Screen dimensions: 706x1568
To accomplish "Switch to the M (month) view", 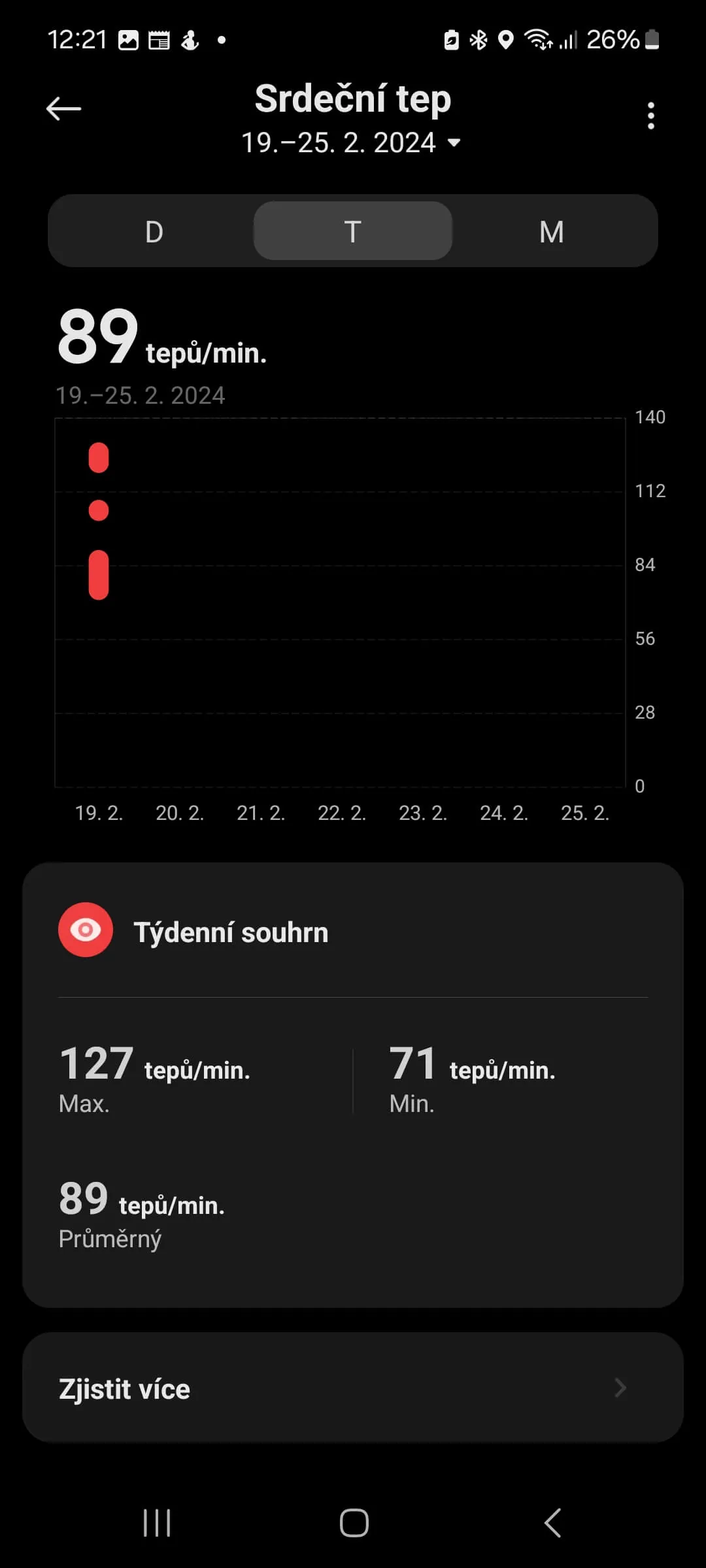I will [x=552, y=231].
